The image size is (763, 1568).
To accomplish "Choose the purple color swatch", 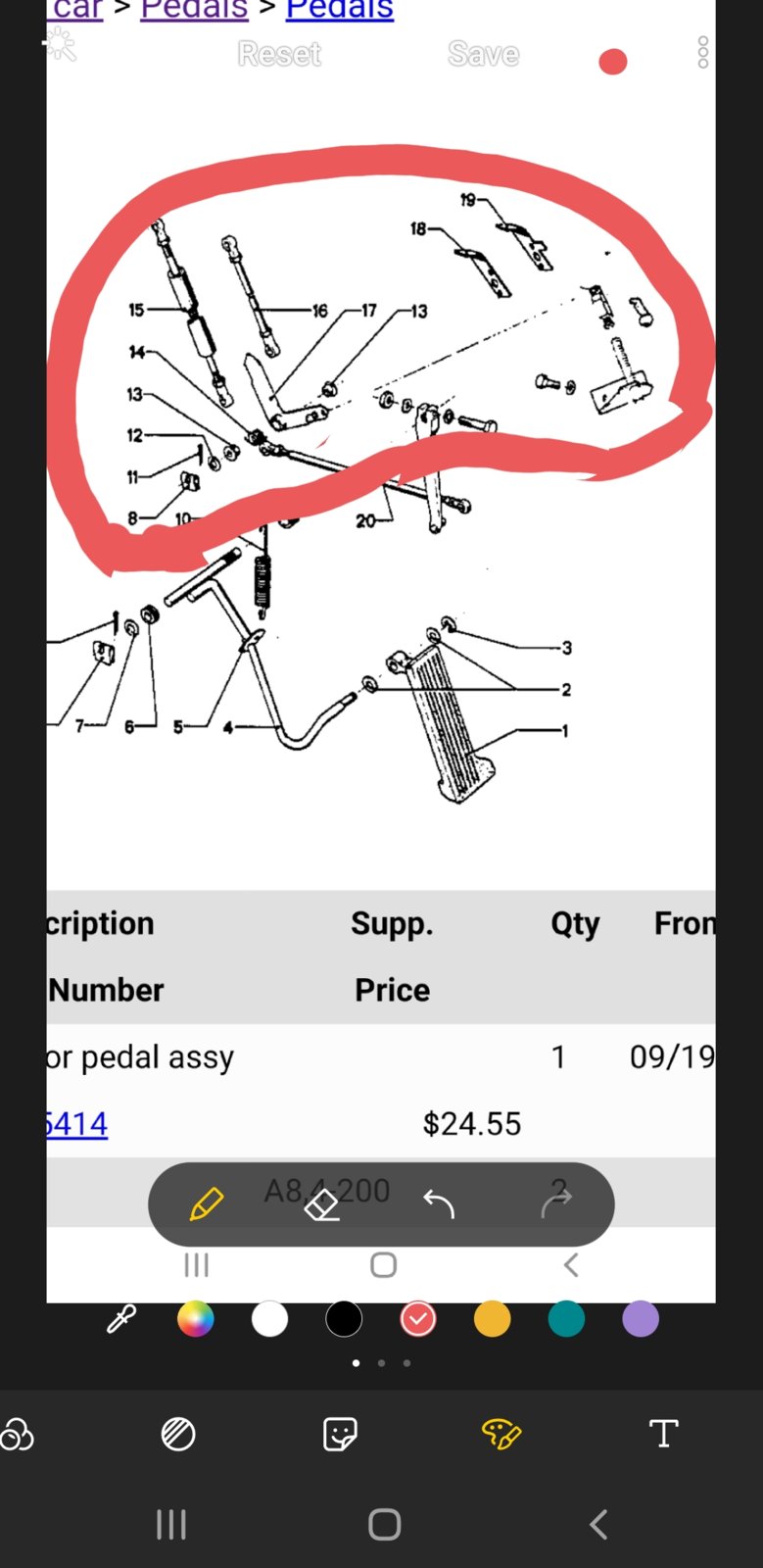I will pos(641,1319).
